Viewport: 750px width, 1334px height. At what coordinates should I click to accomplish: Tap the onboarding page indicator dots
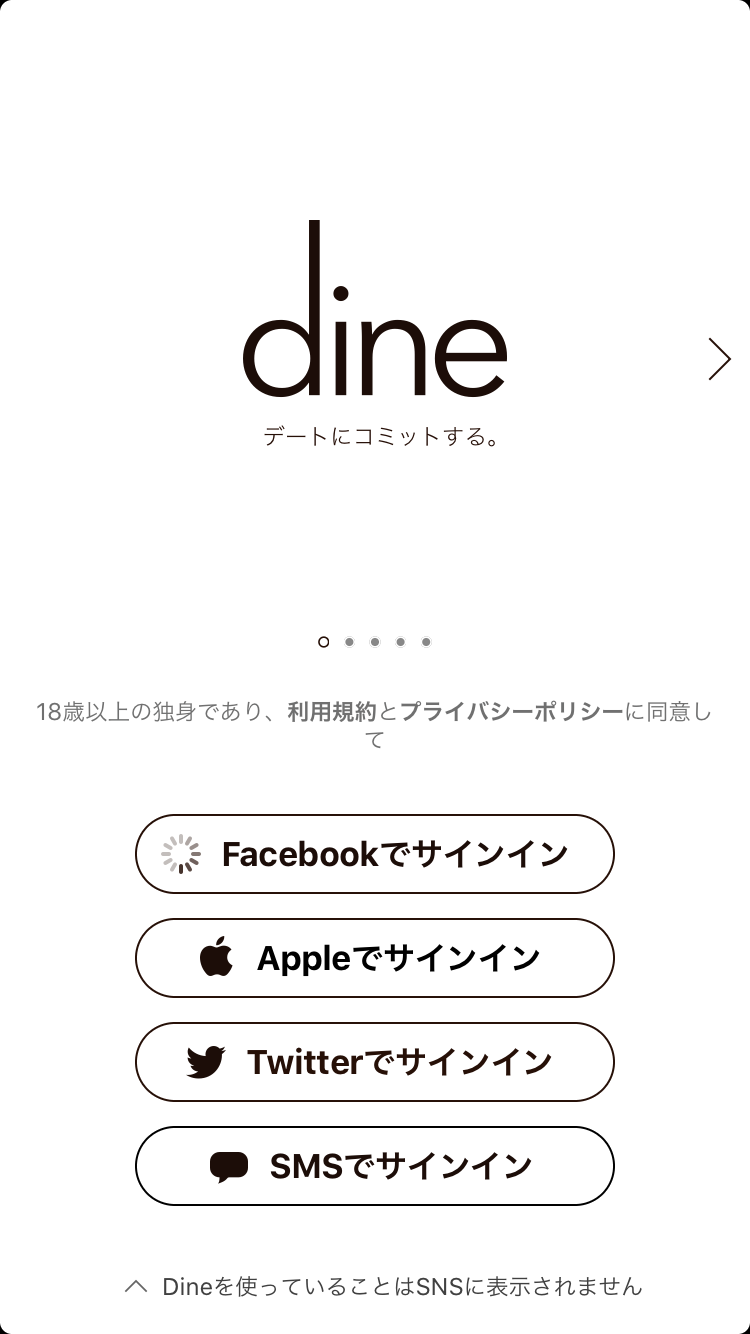tap(375, 642)
